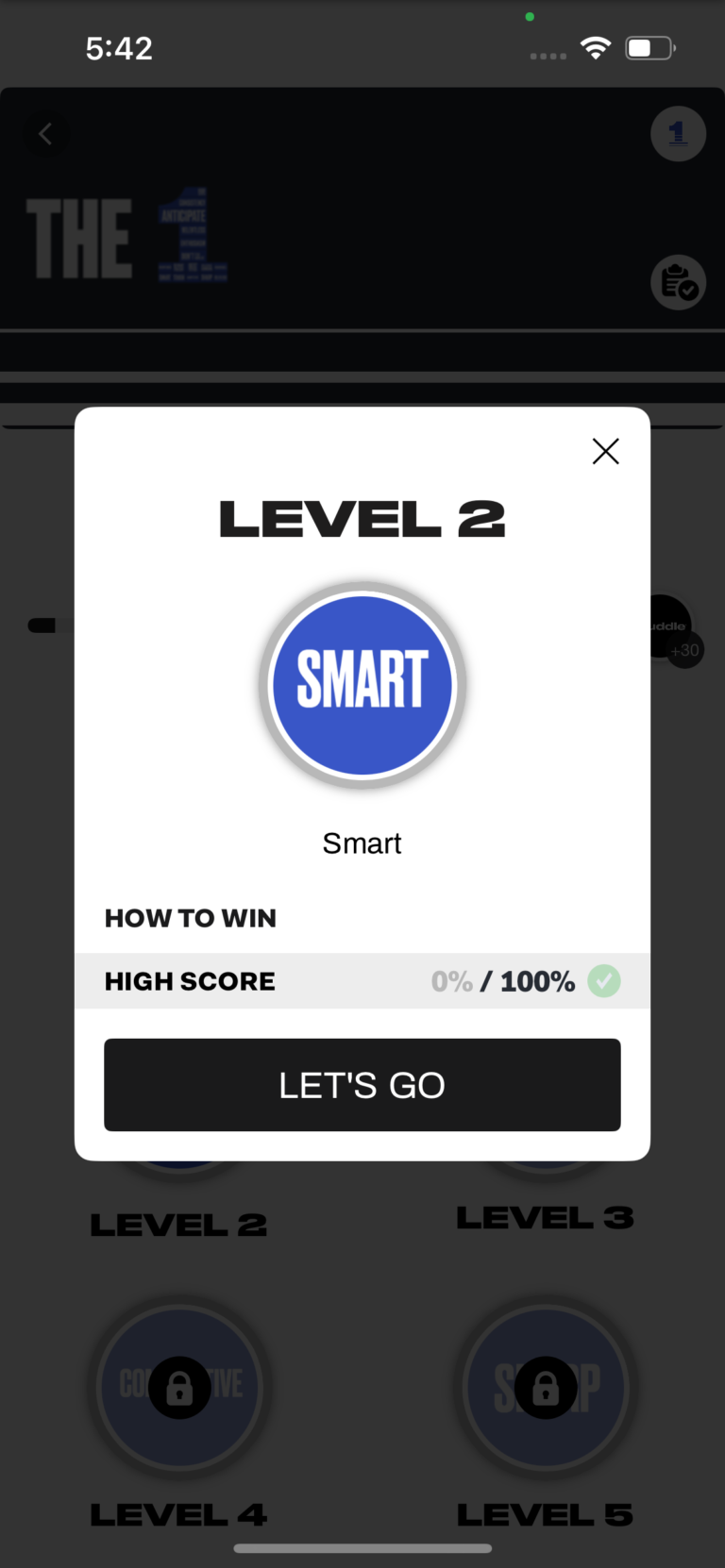The width and height of the screenshot is (725, 1568).
Task: Close the Level 2 dialog
Action: point(605,451)
